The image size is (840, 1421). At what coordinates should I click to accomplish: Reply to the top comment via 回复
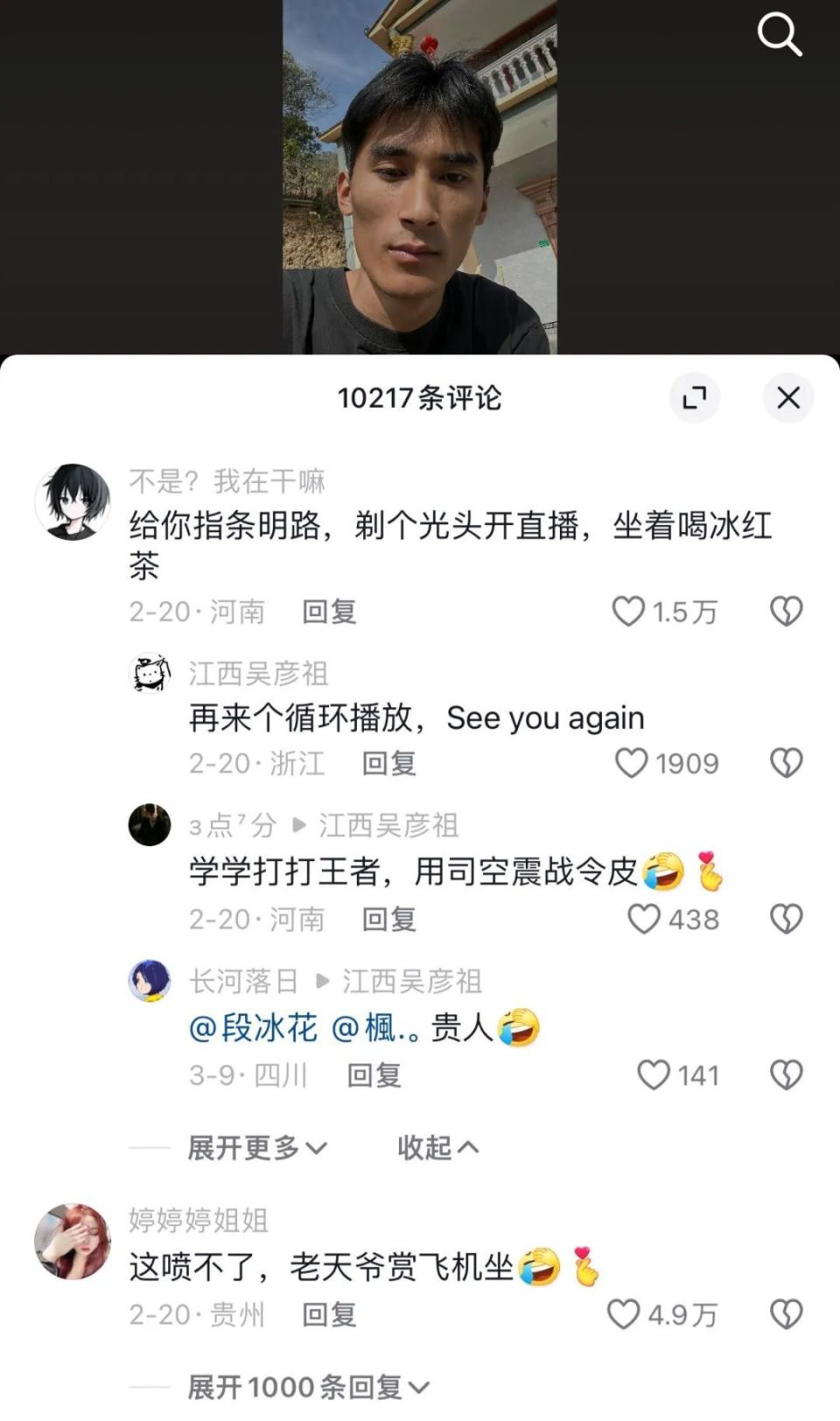point(329,612)
